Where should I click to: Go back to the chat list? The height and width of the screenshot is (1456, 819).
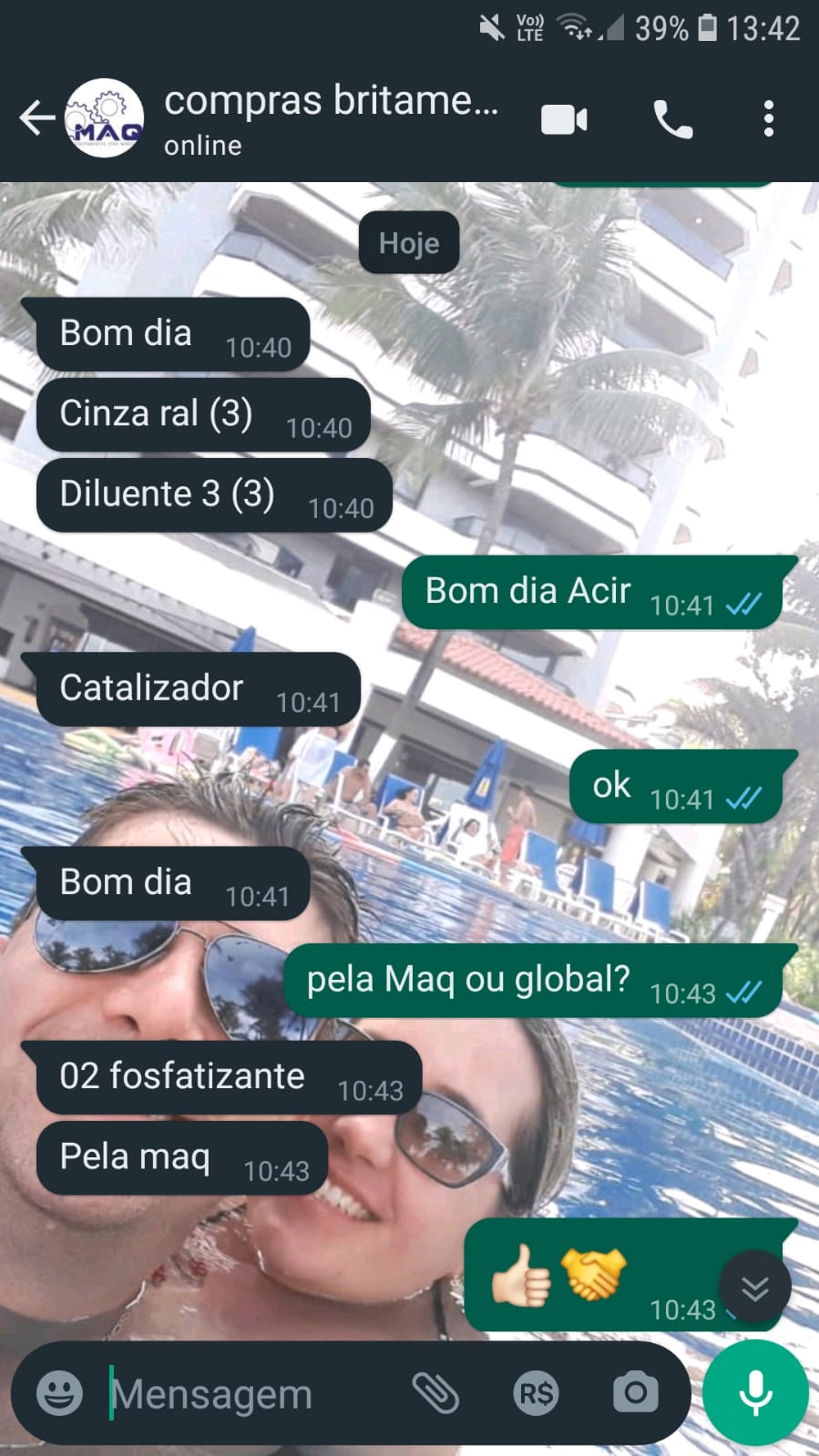(36, 118)
